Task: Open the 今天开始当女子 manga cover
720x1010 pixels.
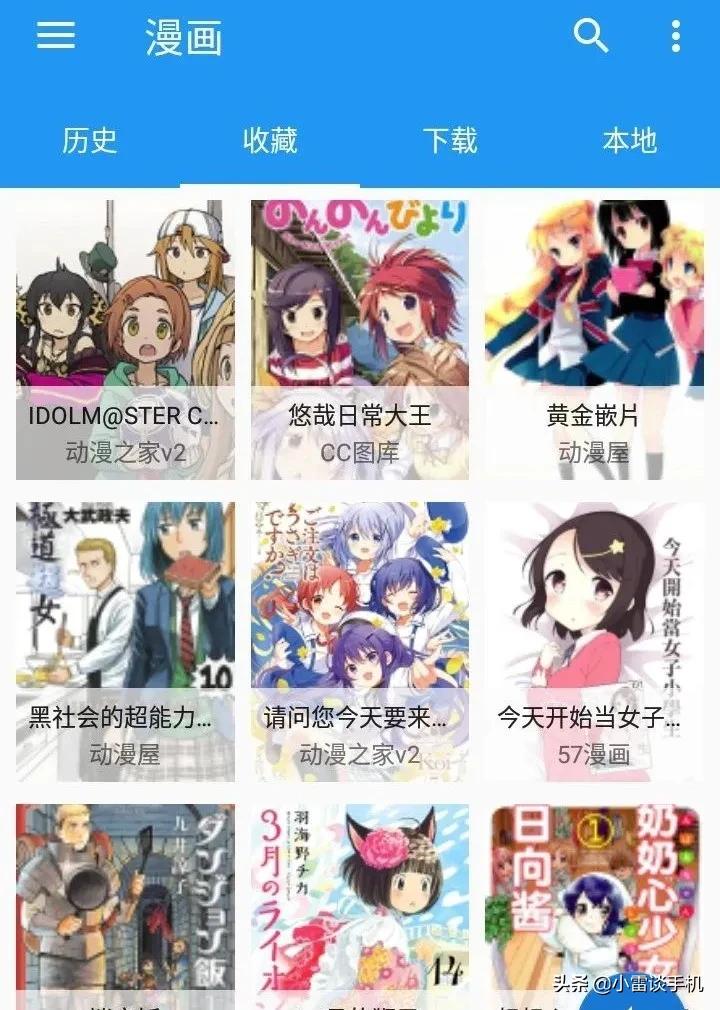Action: click(595, 595)
